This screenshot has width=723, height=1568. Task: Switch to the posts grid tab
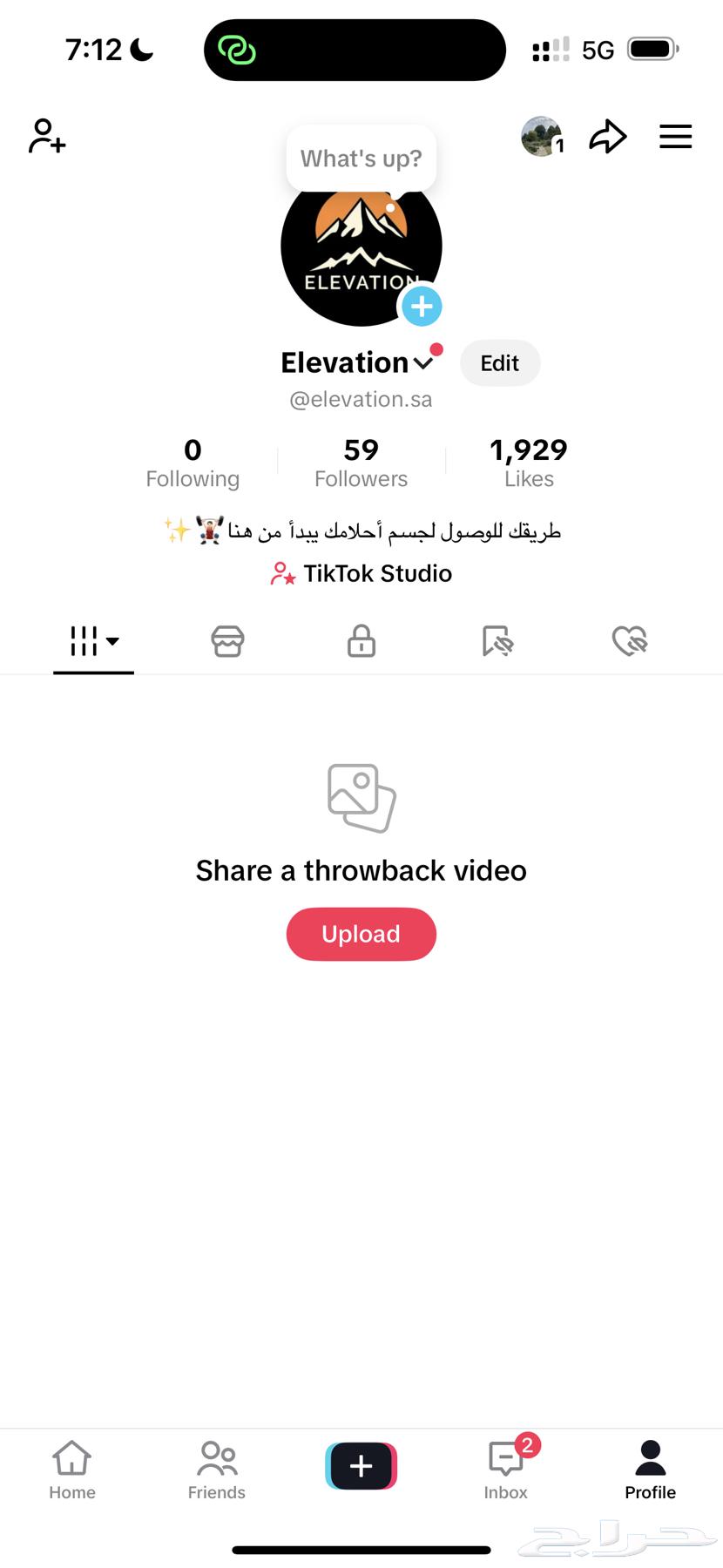(x=93, y=642)
